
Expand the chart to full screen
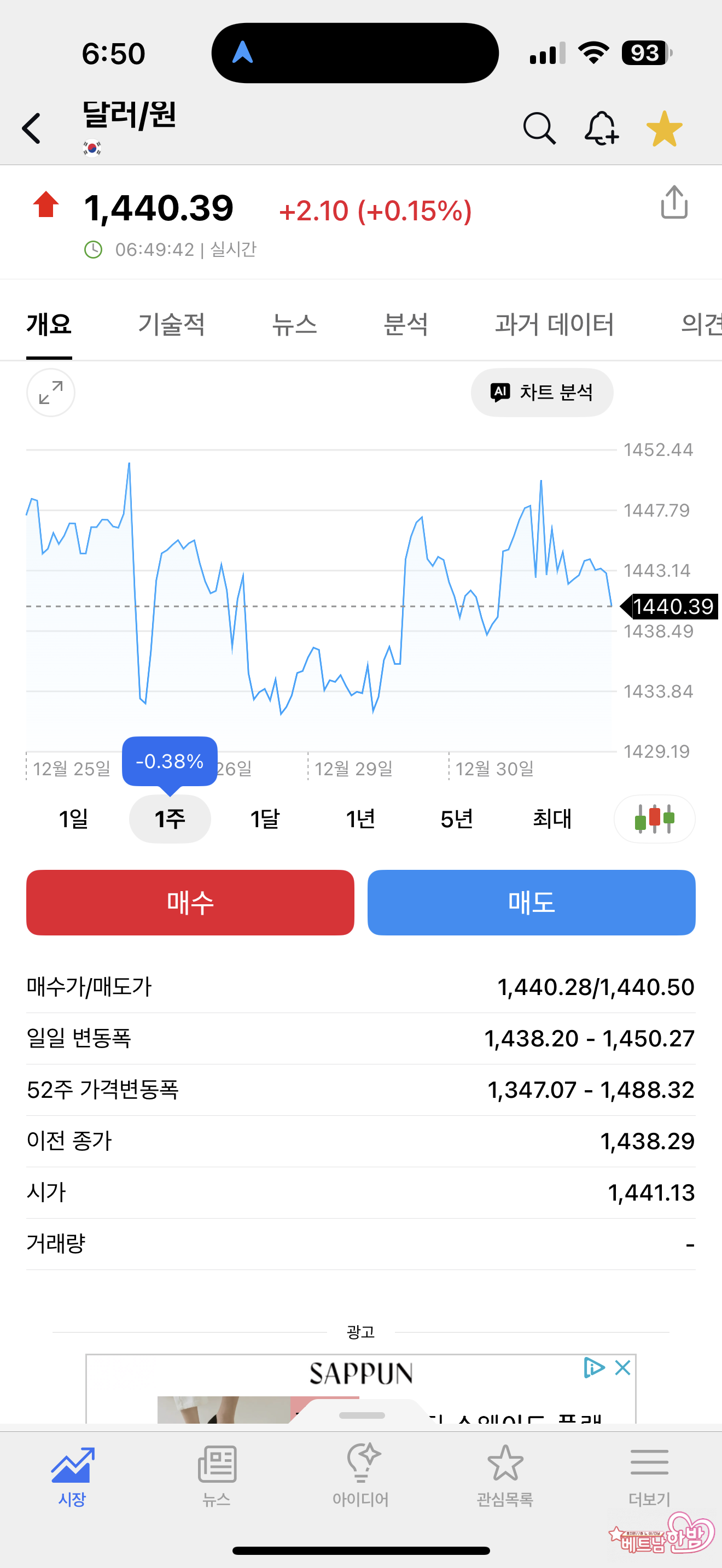50,393
